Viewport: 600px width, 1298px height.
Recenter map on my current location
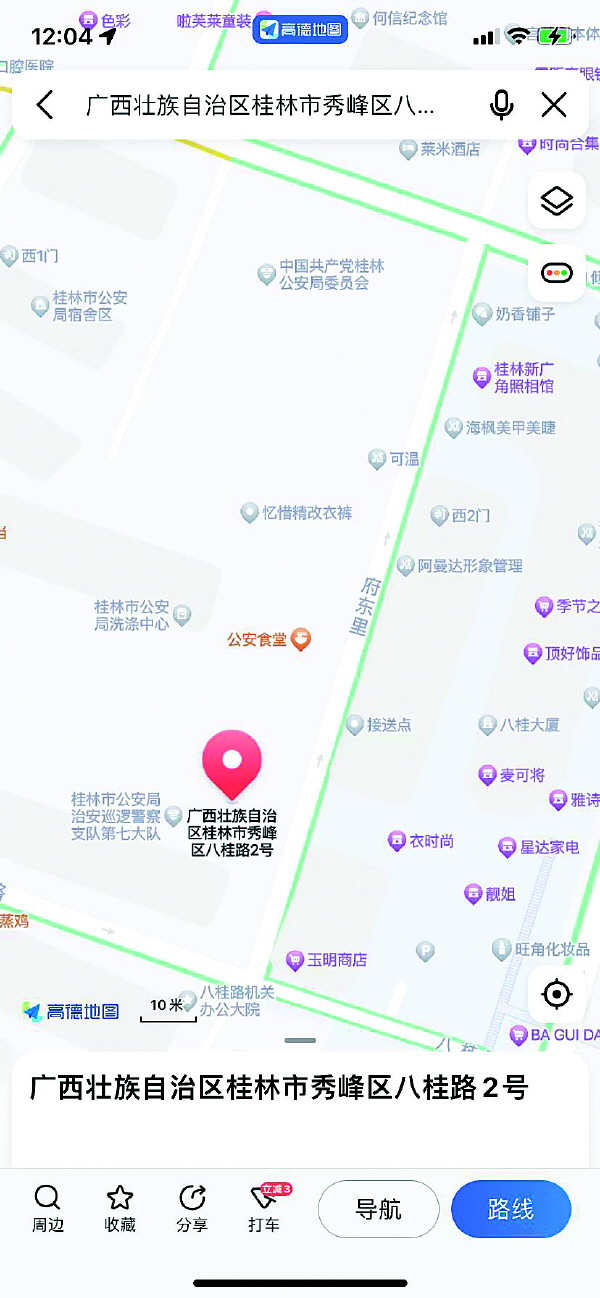[x=556, y=994]
